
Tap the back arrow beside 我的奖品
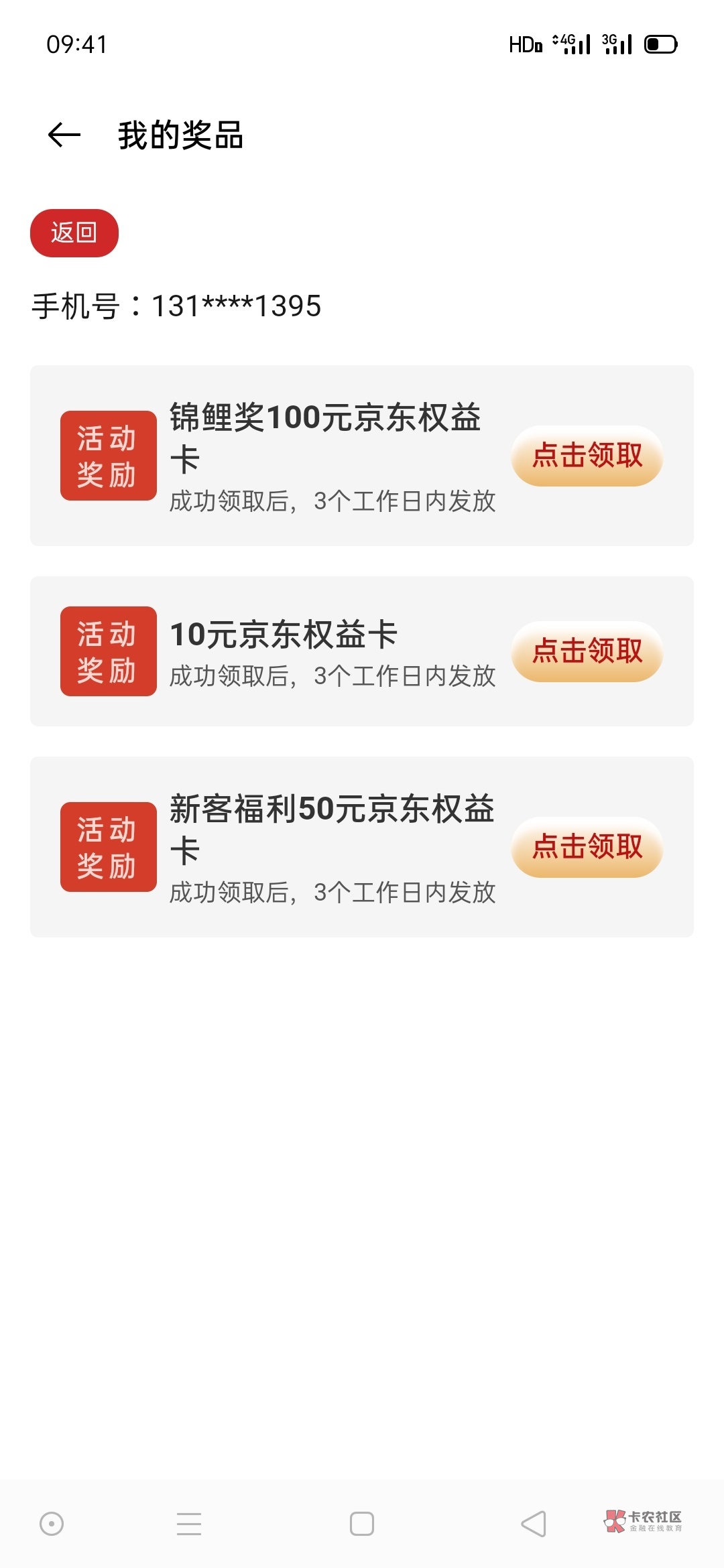click(x=64, y=135)
